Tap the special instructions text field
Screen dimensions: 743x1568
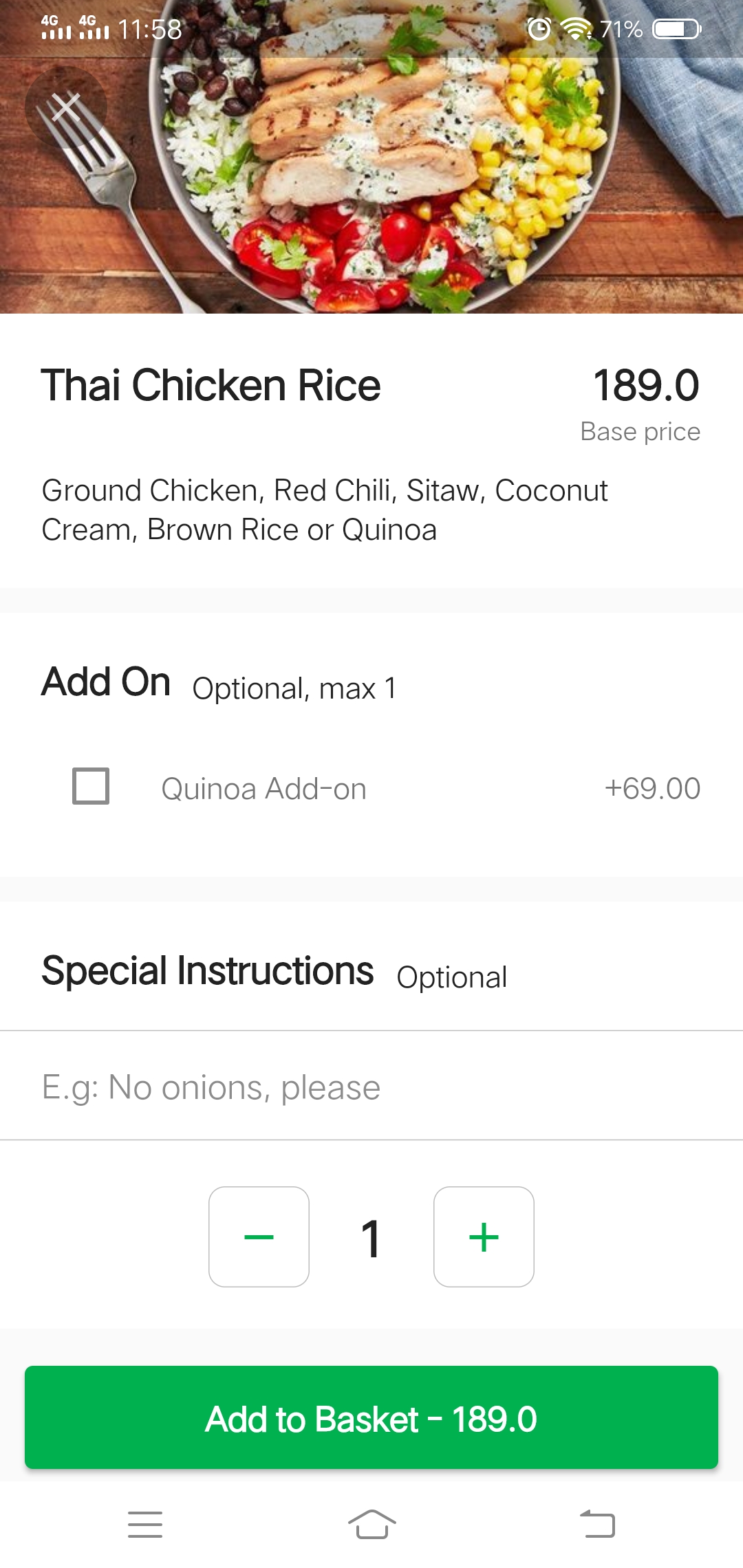pyautogui.click(x=371, y=1087)
